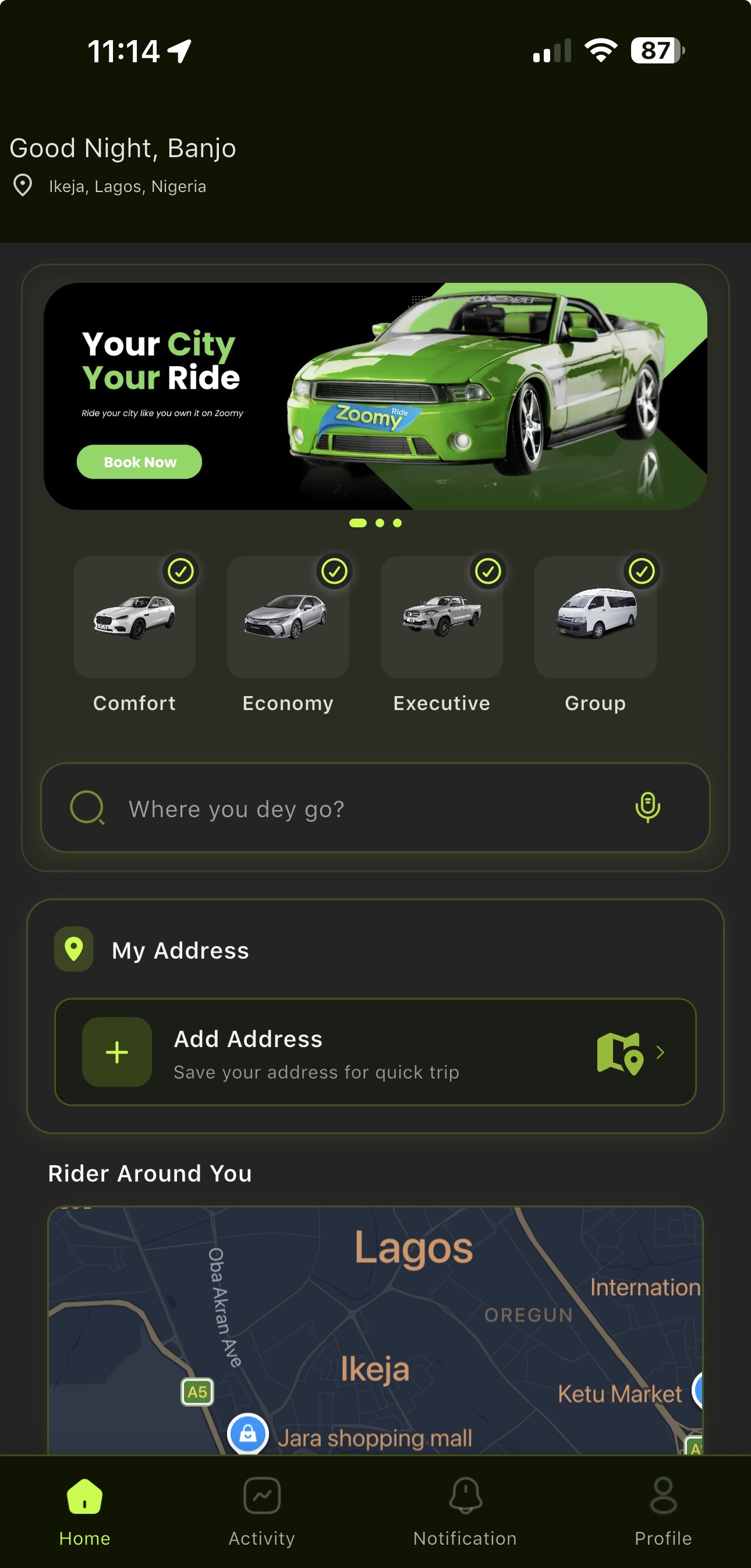Select the Comfort ride option

(134, 617)
